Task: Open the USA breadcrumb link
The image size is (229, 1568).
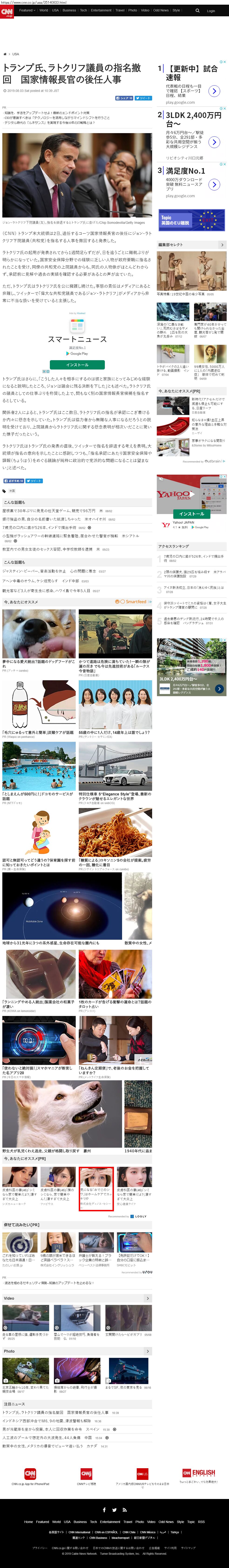Action: pos(16,54)
